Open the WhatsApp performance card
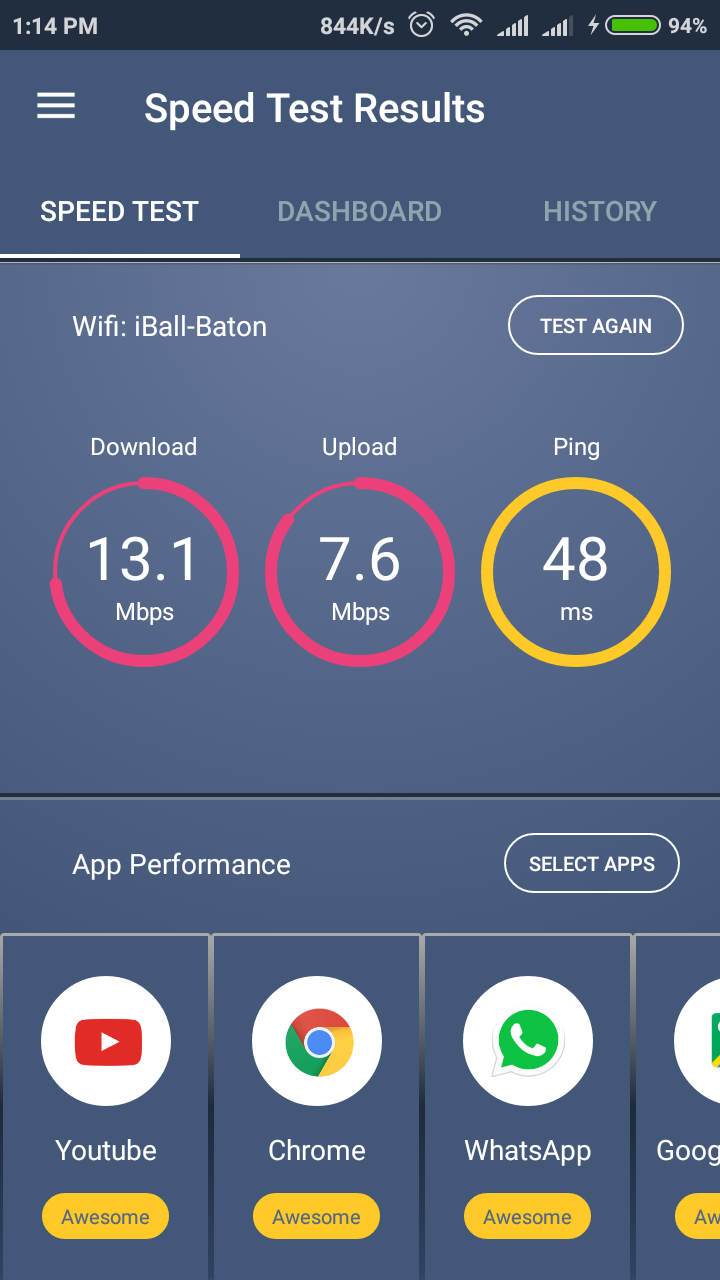The width and height of the screenshot is (720, 1280). pos(528,1106)
